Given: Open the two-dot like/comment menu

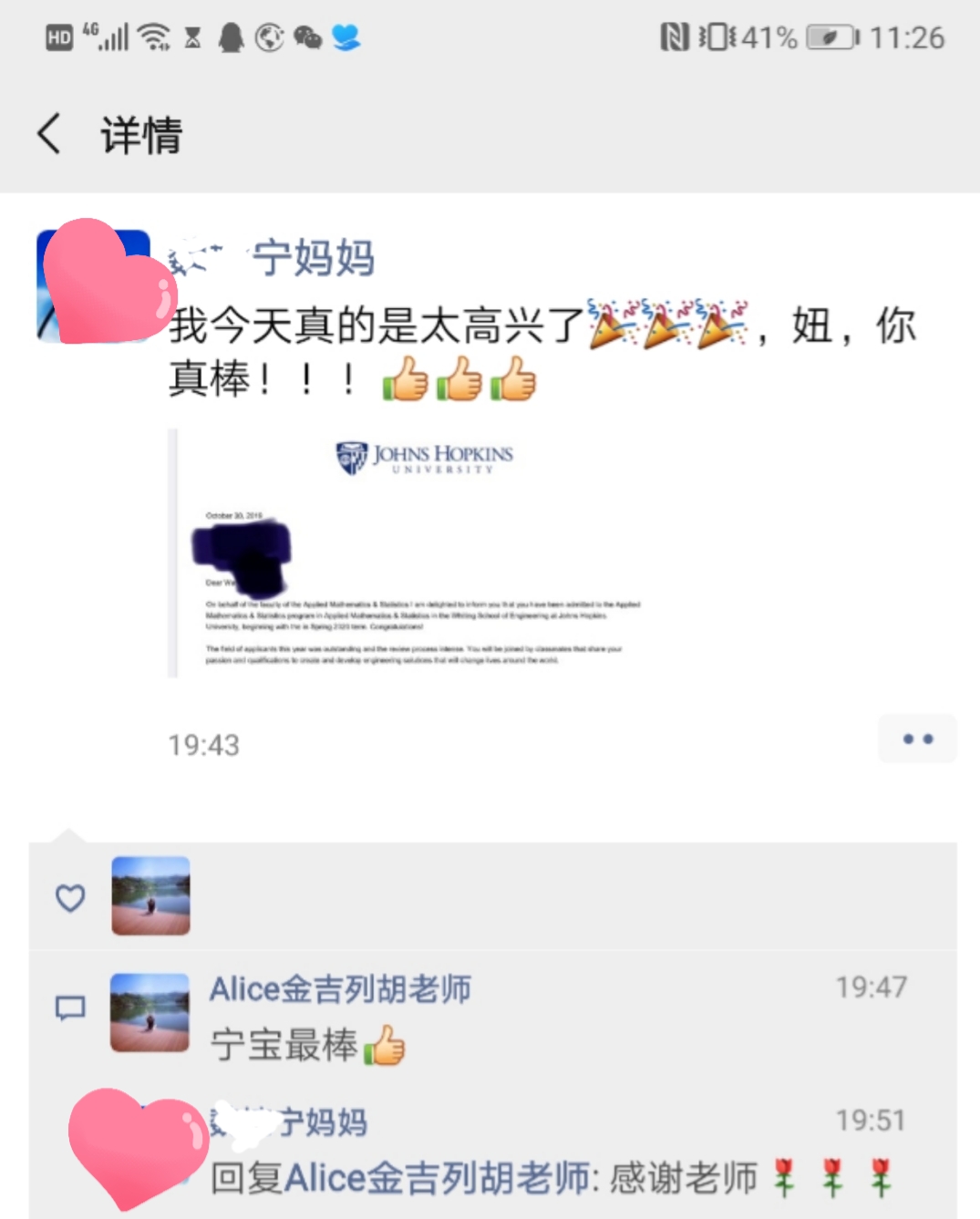Looking at the screenshot, I should (917, 739).
